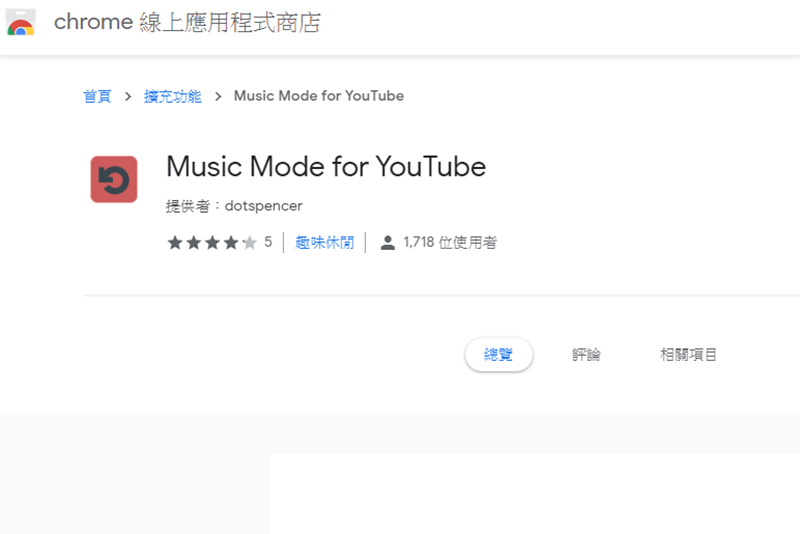Switch to the 總覽 tab
This screenshot has height=534, width=800.
tap(498, 354)
